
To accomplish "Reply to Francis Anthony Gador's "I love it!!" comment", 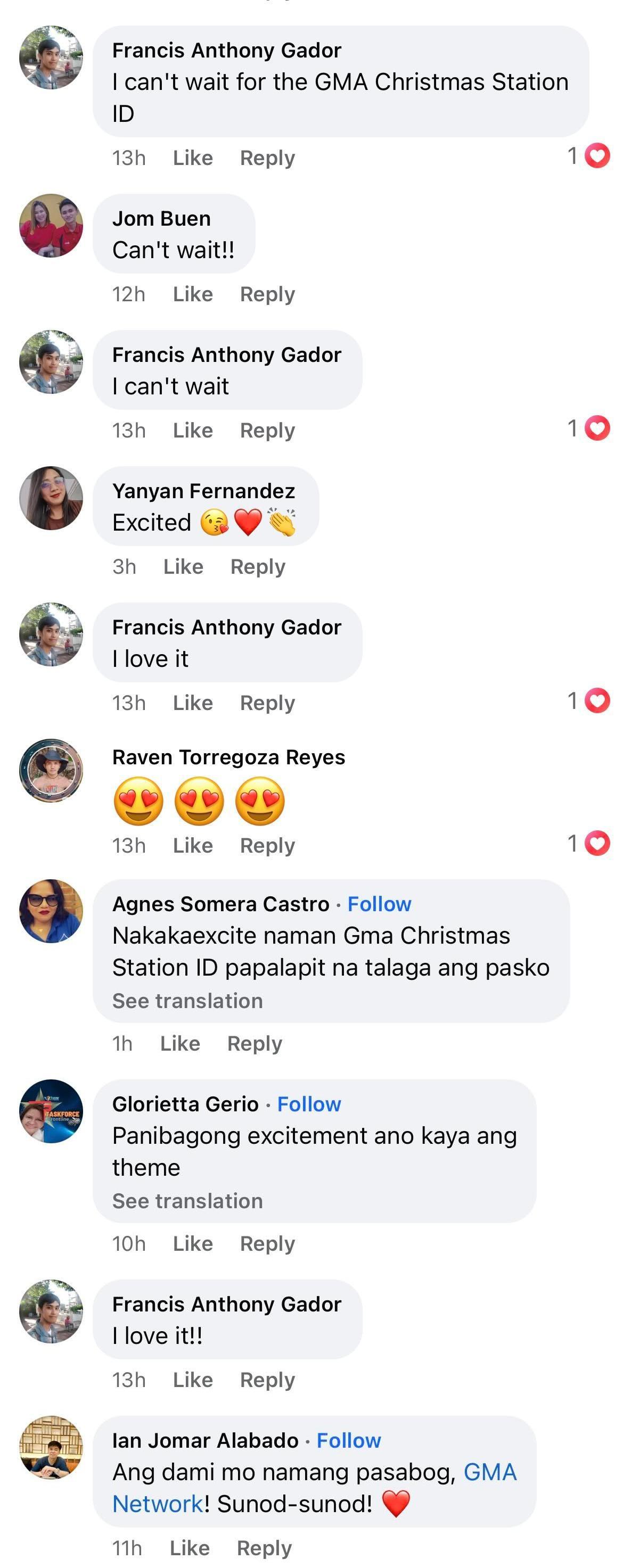I will click(x=267, y=1380).
